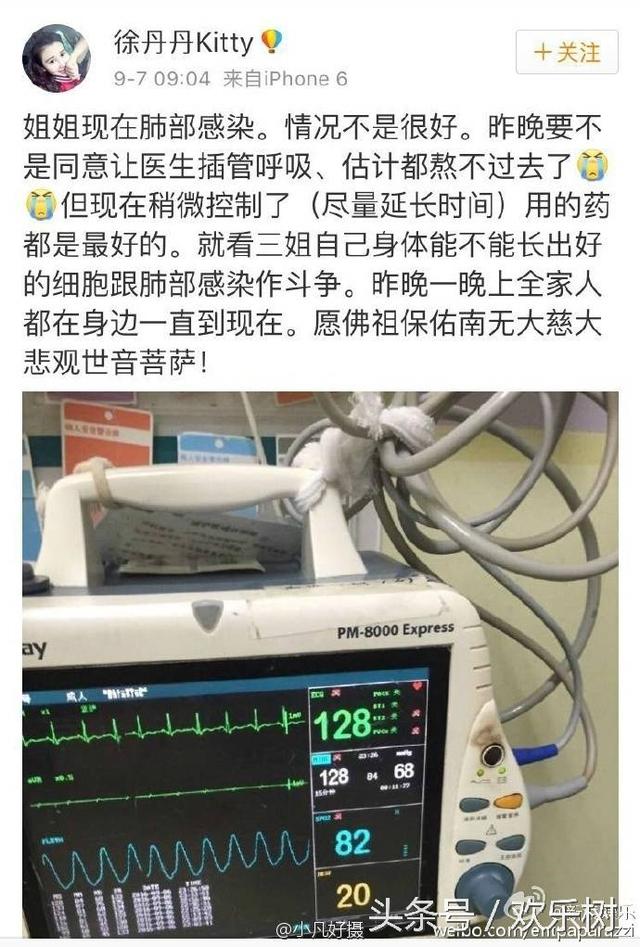View the attached hospital monitor photo
640x947 pixels.
tap(320, 660)
